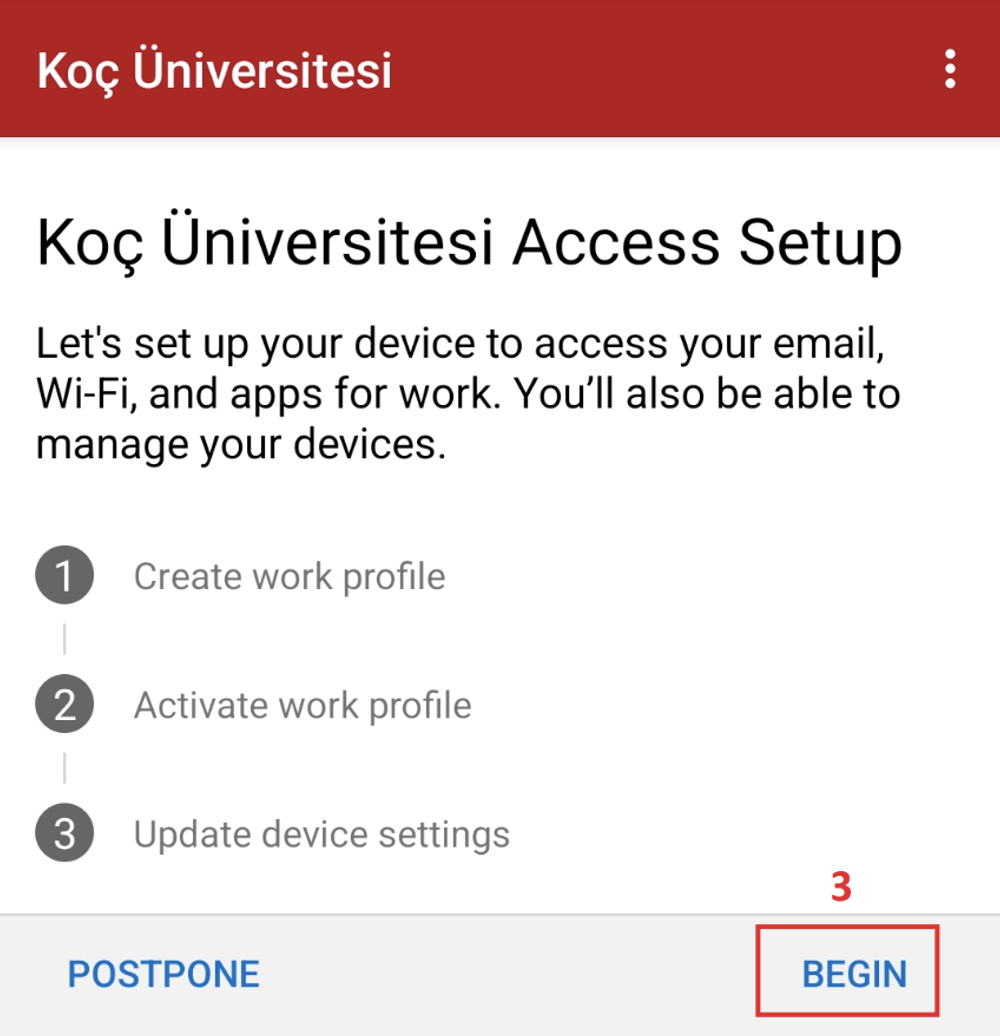Viewport: 1000px width, 1036px height.
Task: Select the 'Activate work profile' step item
Action: 301,704
